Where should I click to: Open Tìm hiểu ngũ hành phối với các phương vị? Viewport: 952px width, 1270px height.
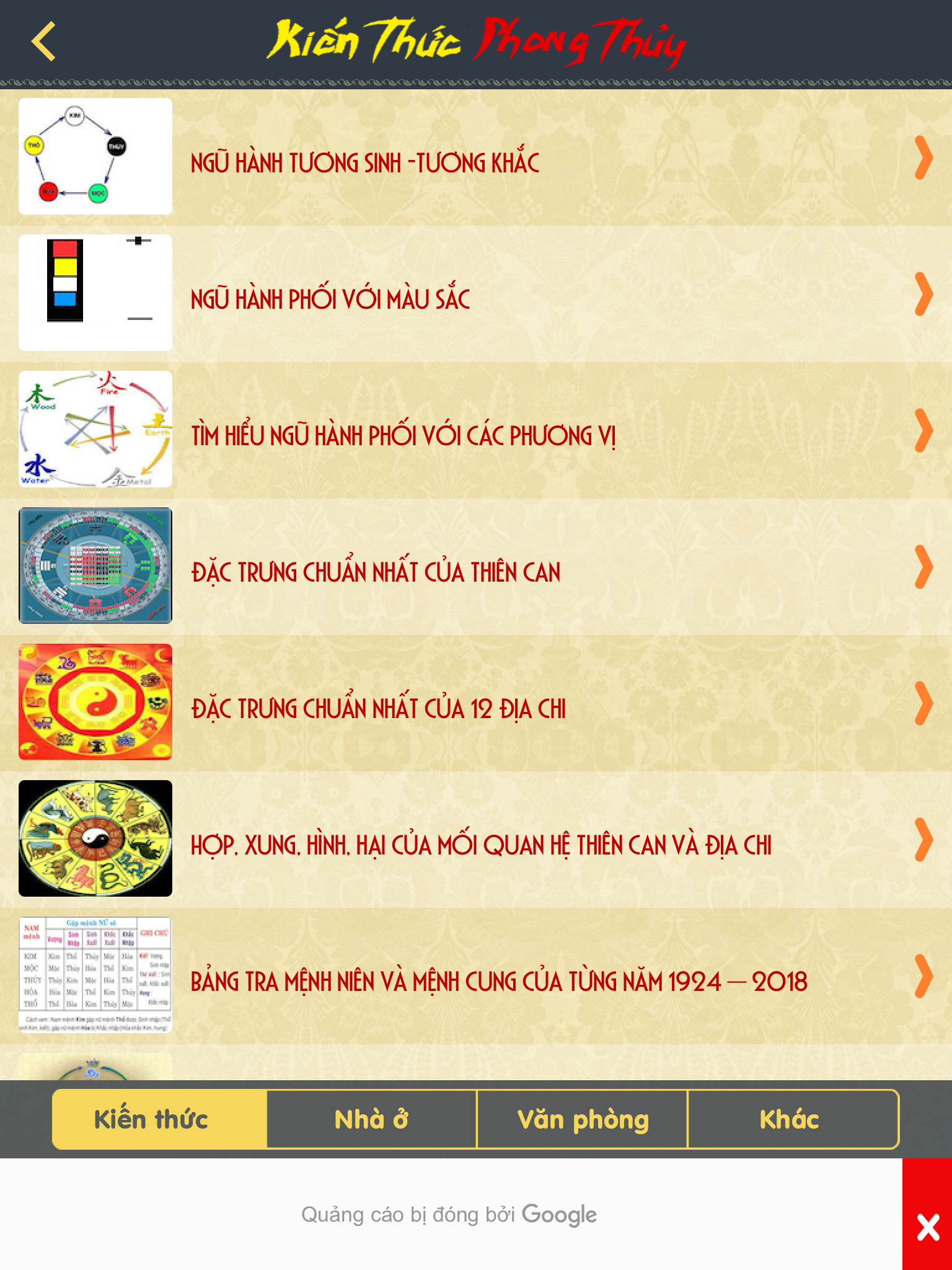pyautogui.click(x=476, y=431)
